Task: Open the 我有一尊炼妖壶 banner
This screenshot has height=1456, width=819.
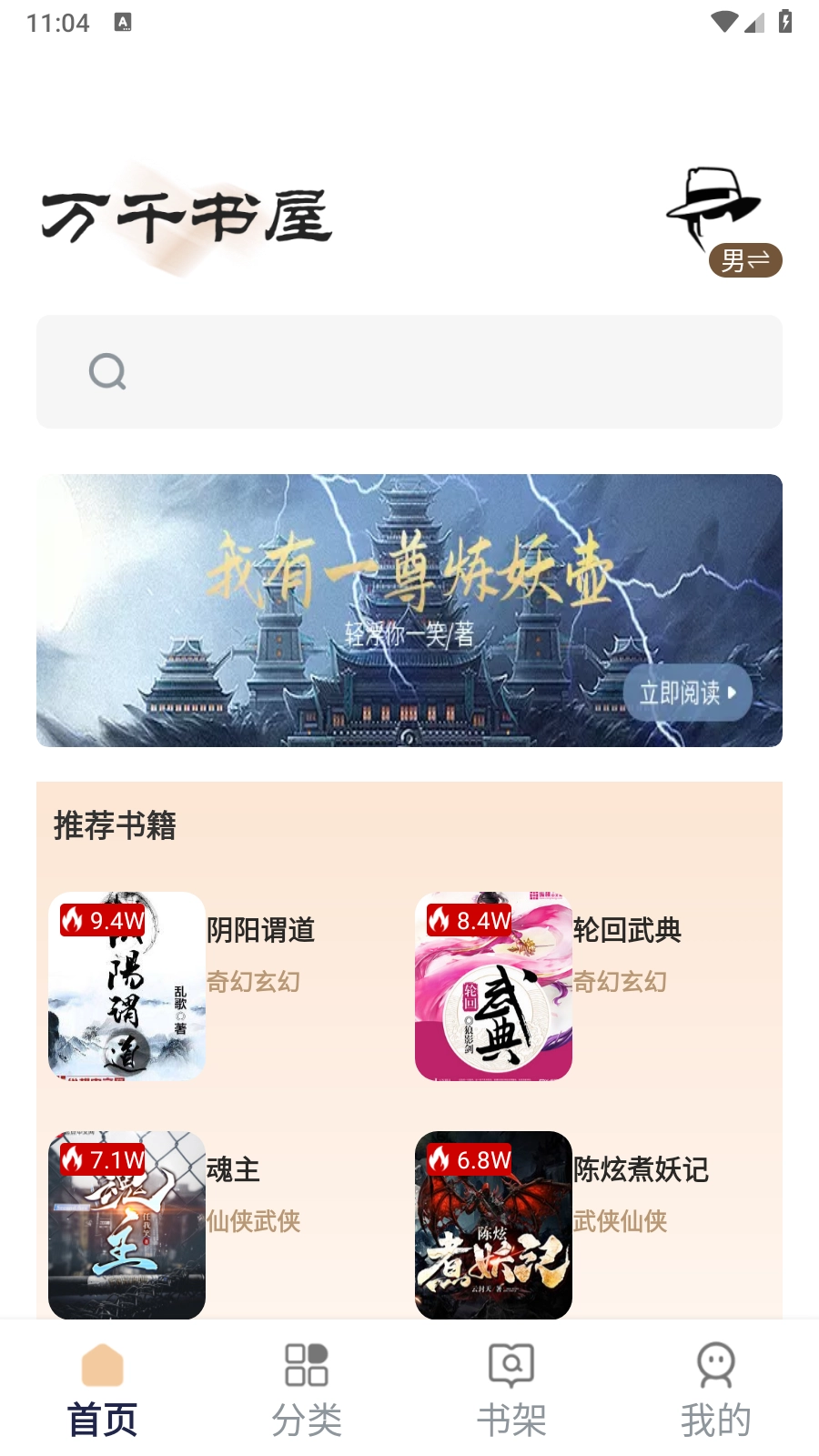Action: tap(409, 610)
